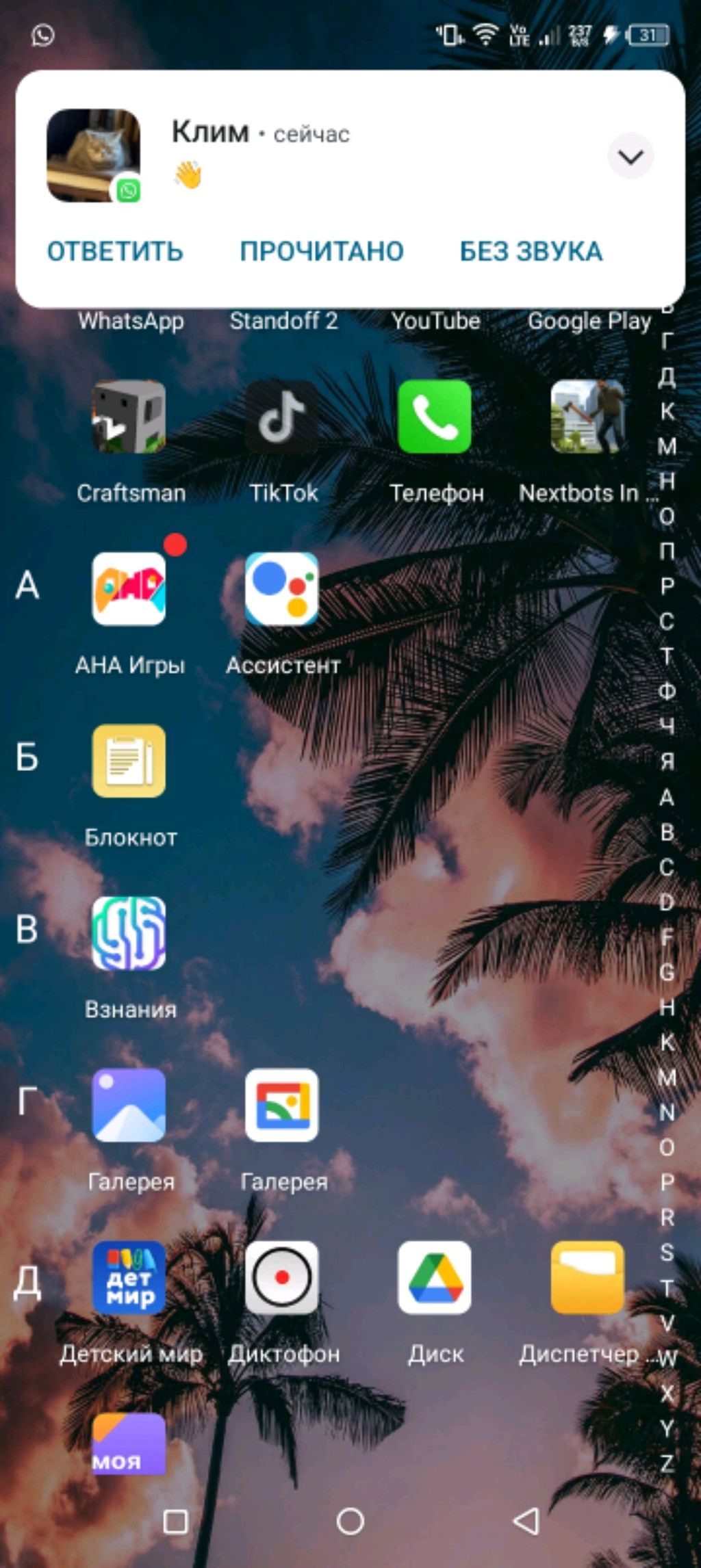
Task: Launch the Взнания app
Action: click(129, 934)
